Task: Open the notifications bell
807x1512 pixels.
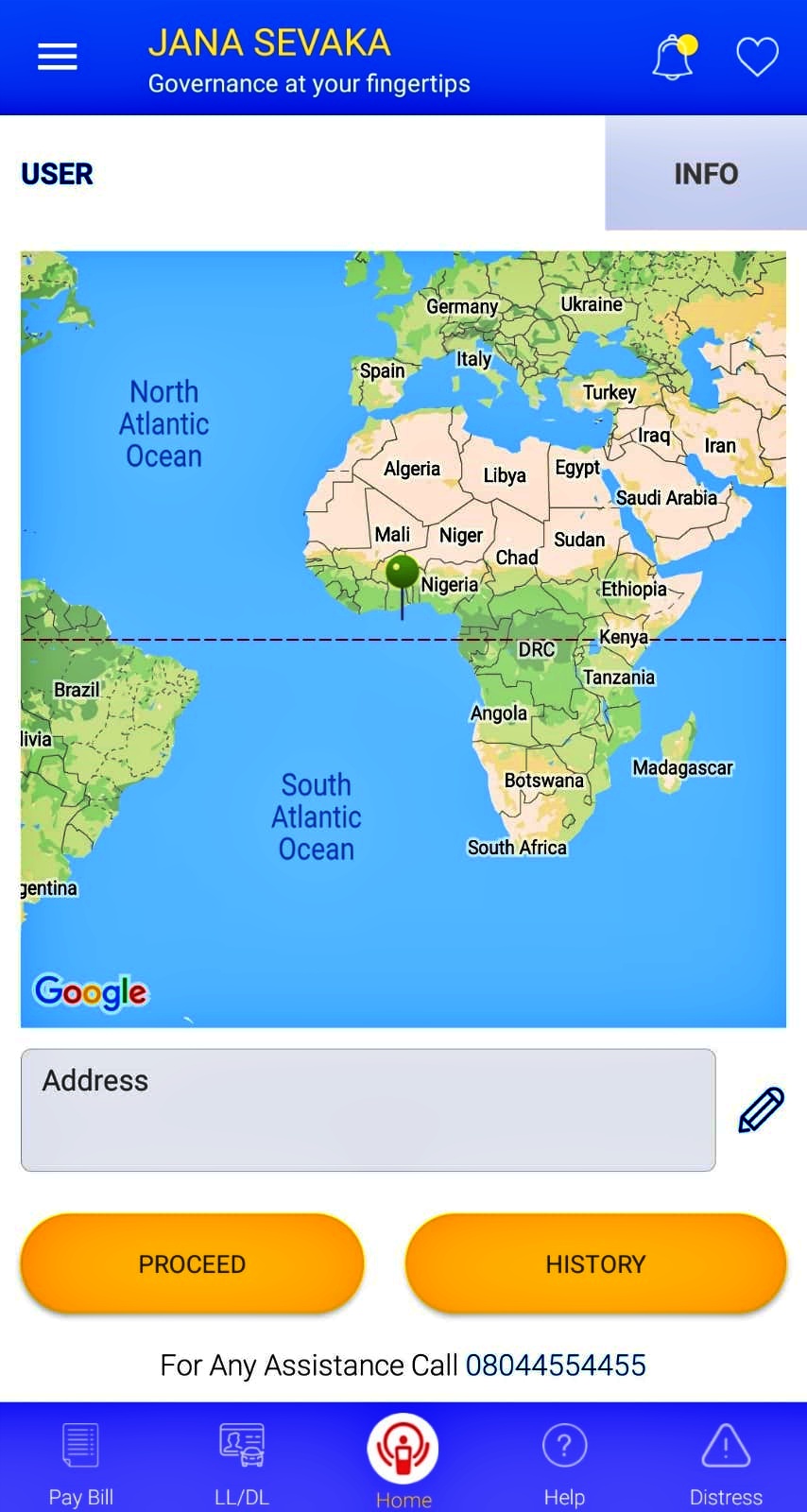Action: (673, 58)
